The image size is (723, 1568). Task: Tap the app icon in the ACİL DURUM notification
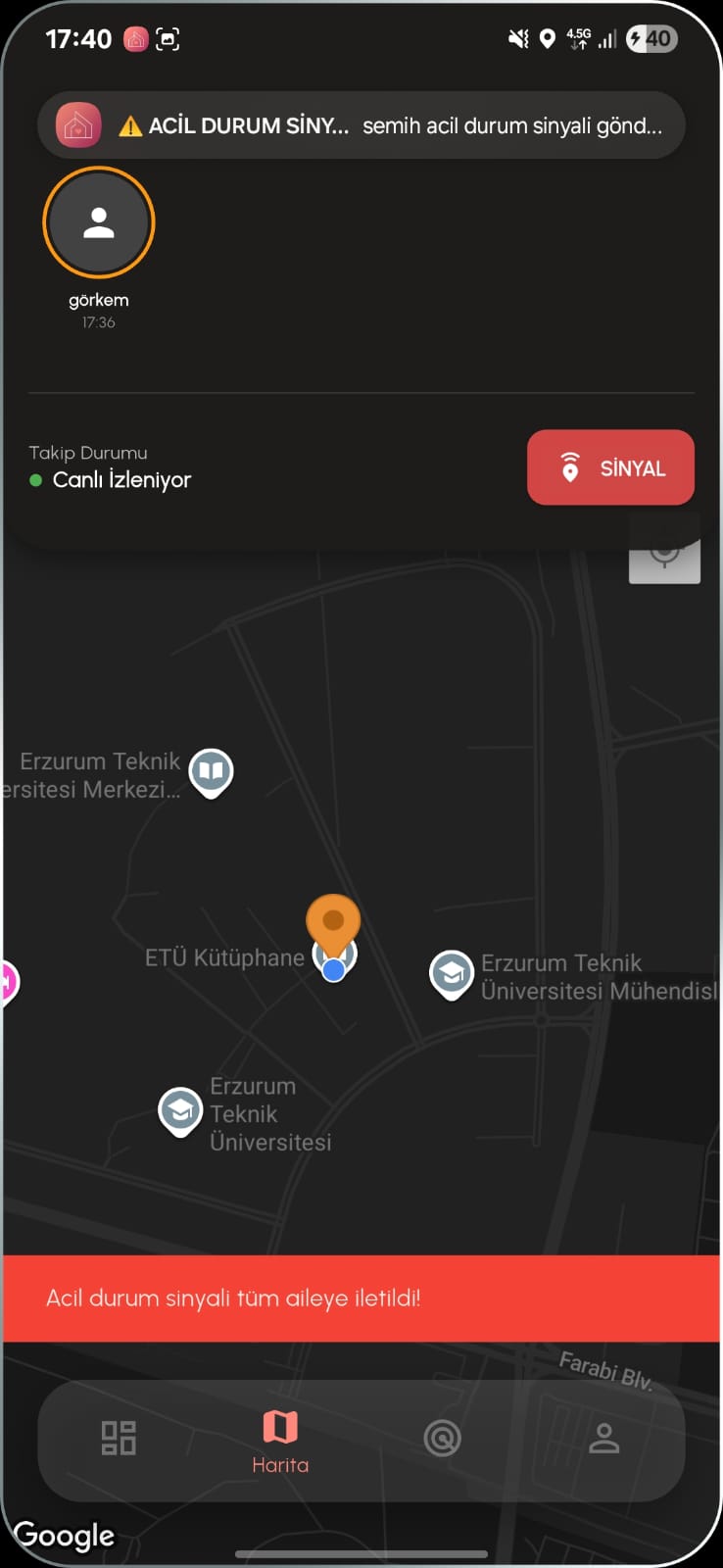pos(78,125)
